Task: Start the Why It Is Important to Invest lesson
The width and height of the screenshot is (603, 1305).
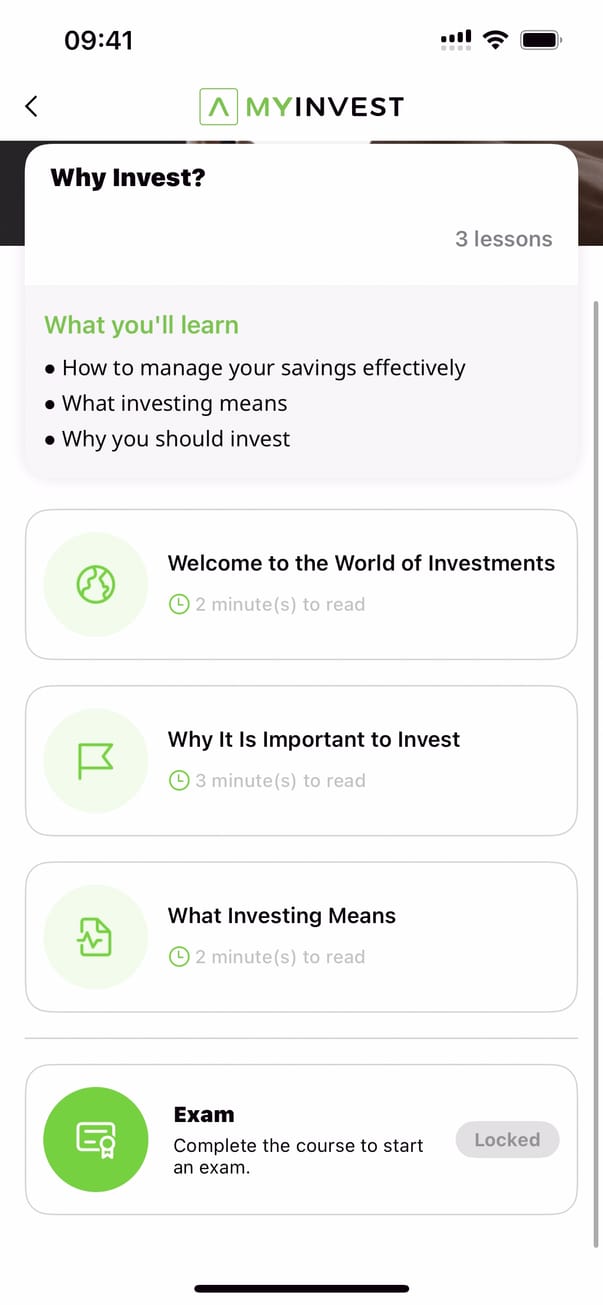Action: click(x=301, y=760)
